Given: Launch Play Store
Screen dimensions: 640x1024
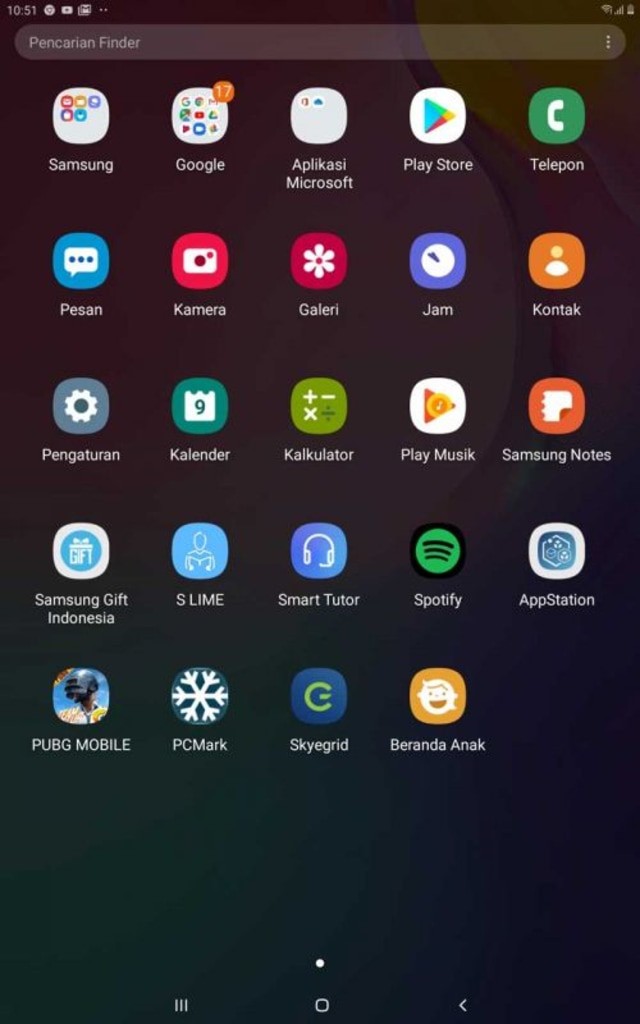Looking at the screenshot, I should tap(438, 116).
